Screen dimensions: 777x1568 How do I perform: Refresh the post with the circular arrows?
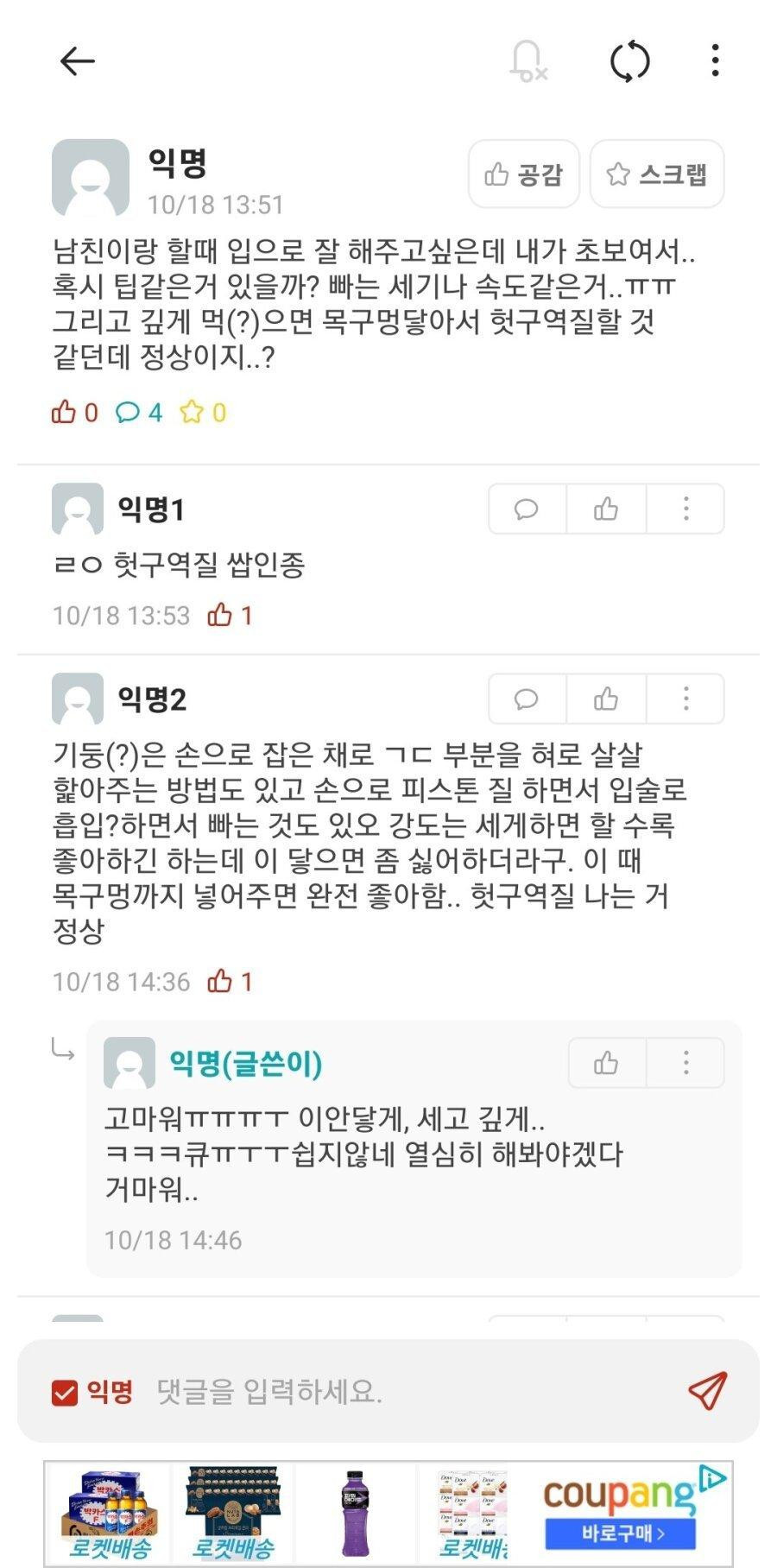[629, 61]
